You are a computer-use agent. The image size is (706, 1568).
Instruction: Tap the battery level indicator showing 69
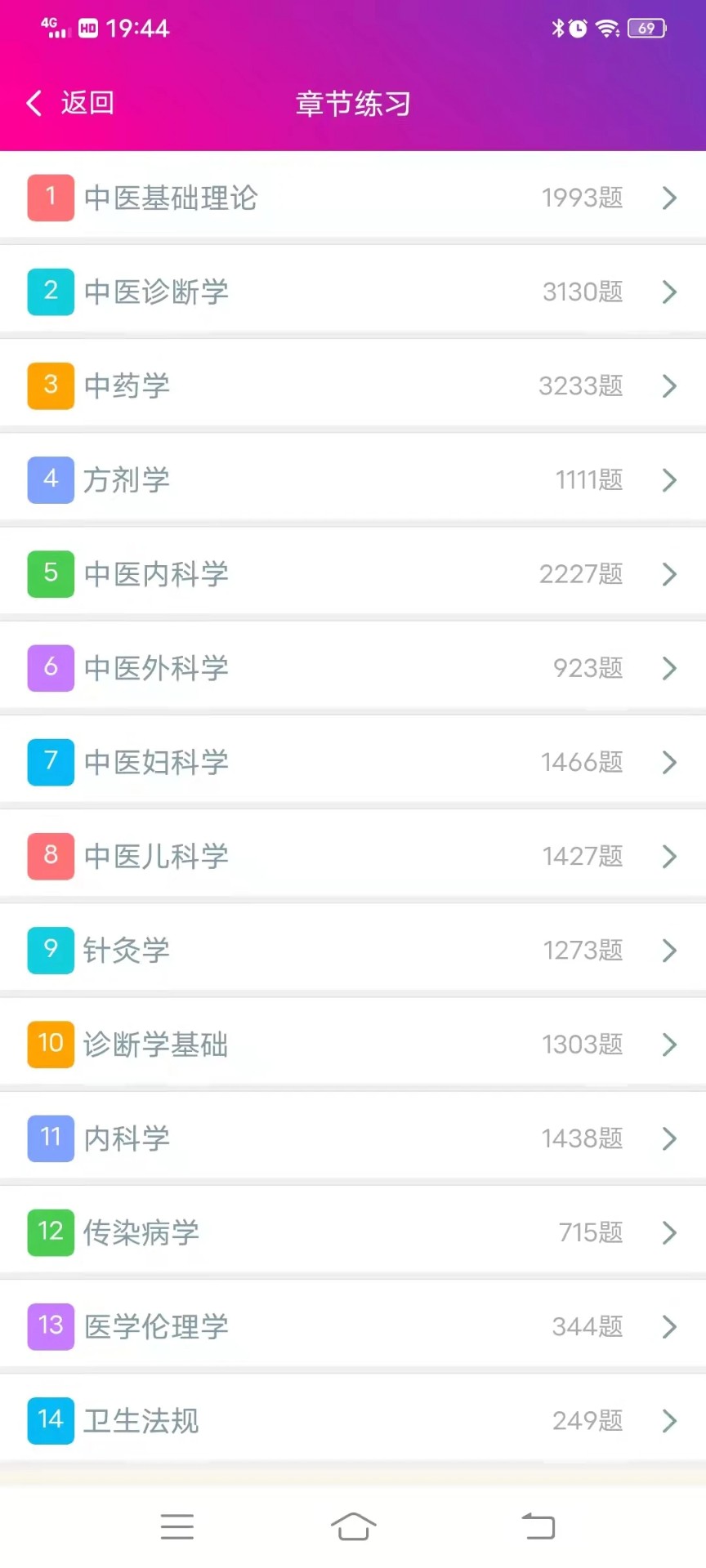coord(646,29)
